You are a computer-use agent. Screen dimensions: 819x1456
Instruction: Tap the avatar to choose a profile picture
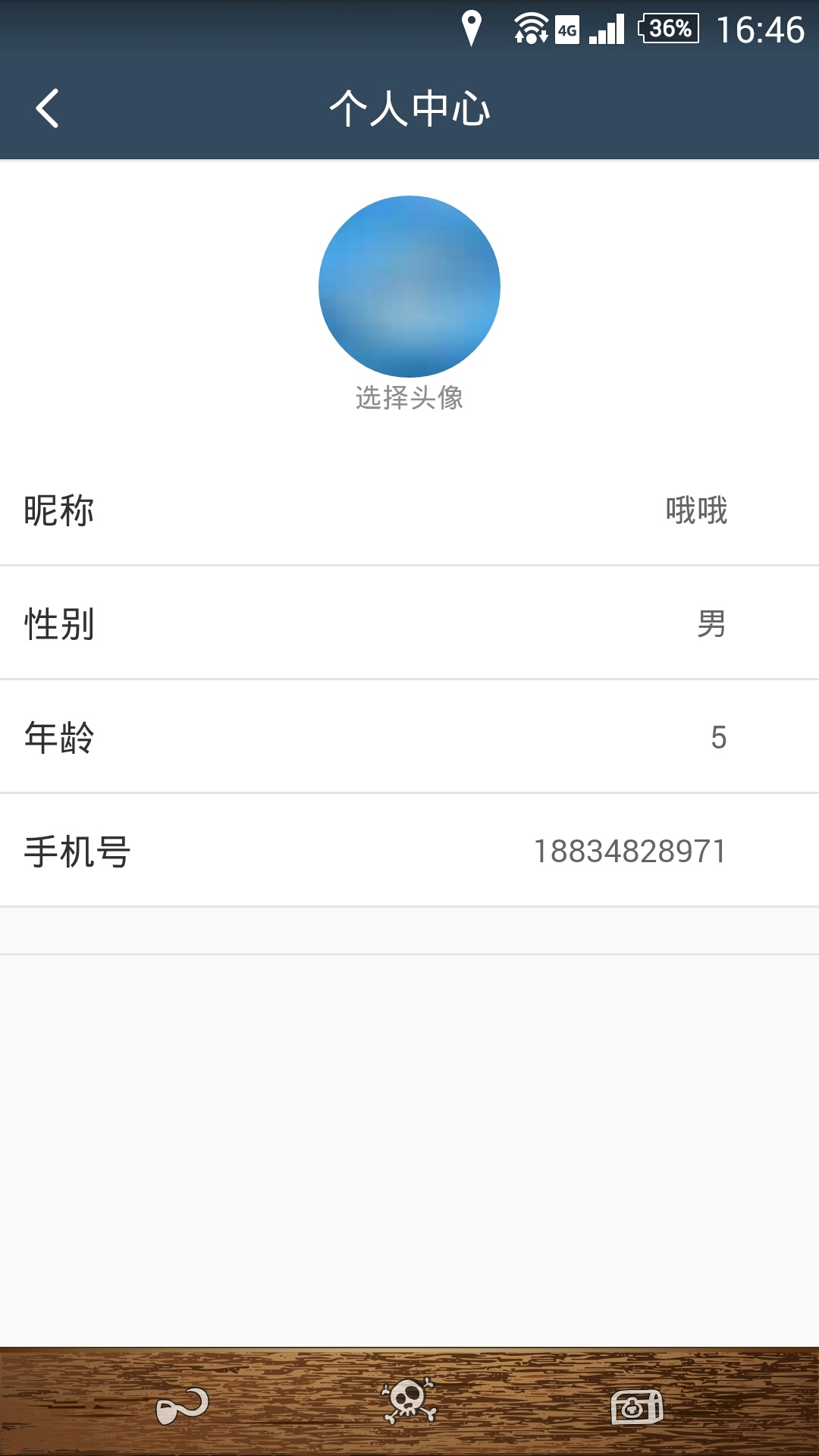click(409, 287)
